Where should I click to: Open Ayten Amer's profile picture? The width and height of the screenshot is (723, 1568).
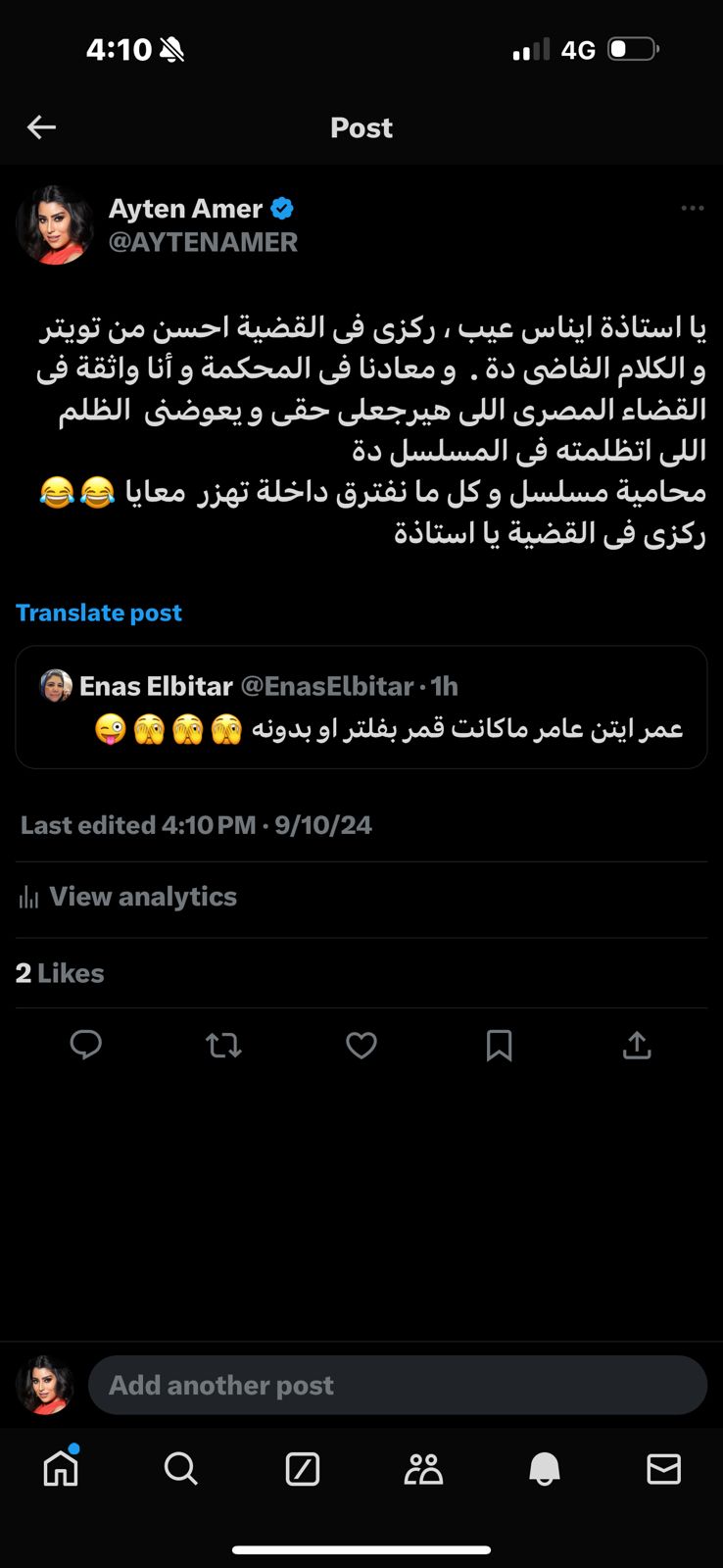point(55,225)
